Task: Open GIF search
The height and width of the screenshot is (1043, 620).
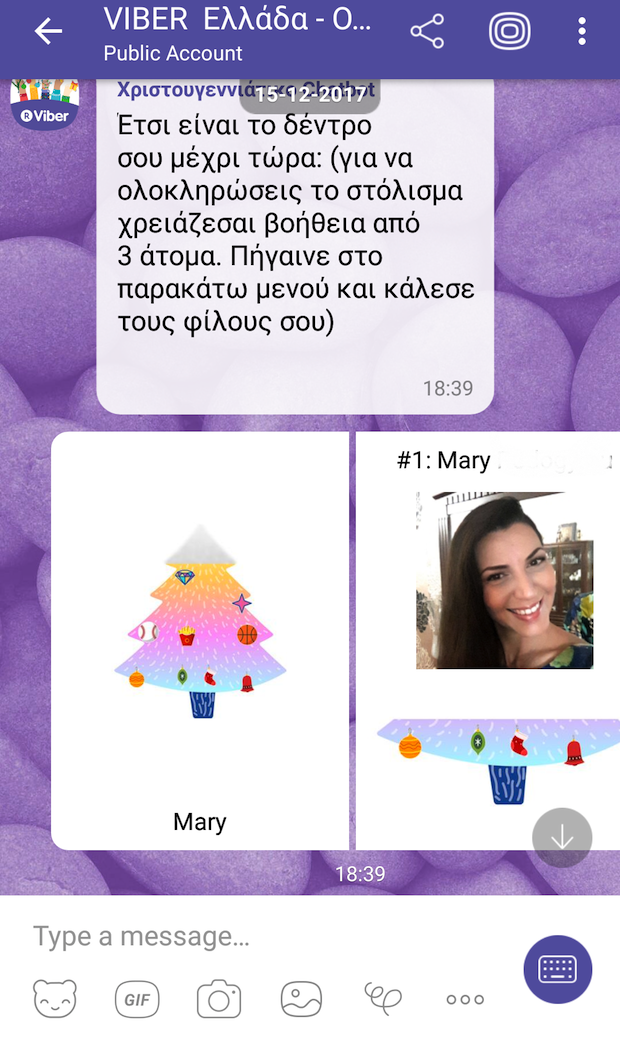Action: [136, 998]
